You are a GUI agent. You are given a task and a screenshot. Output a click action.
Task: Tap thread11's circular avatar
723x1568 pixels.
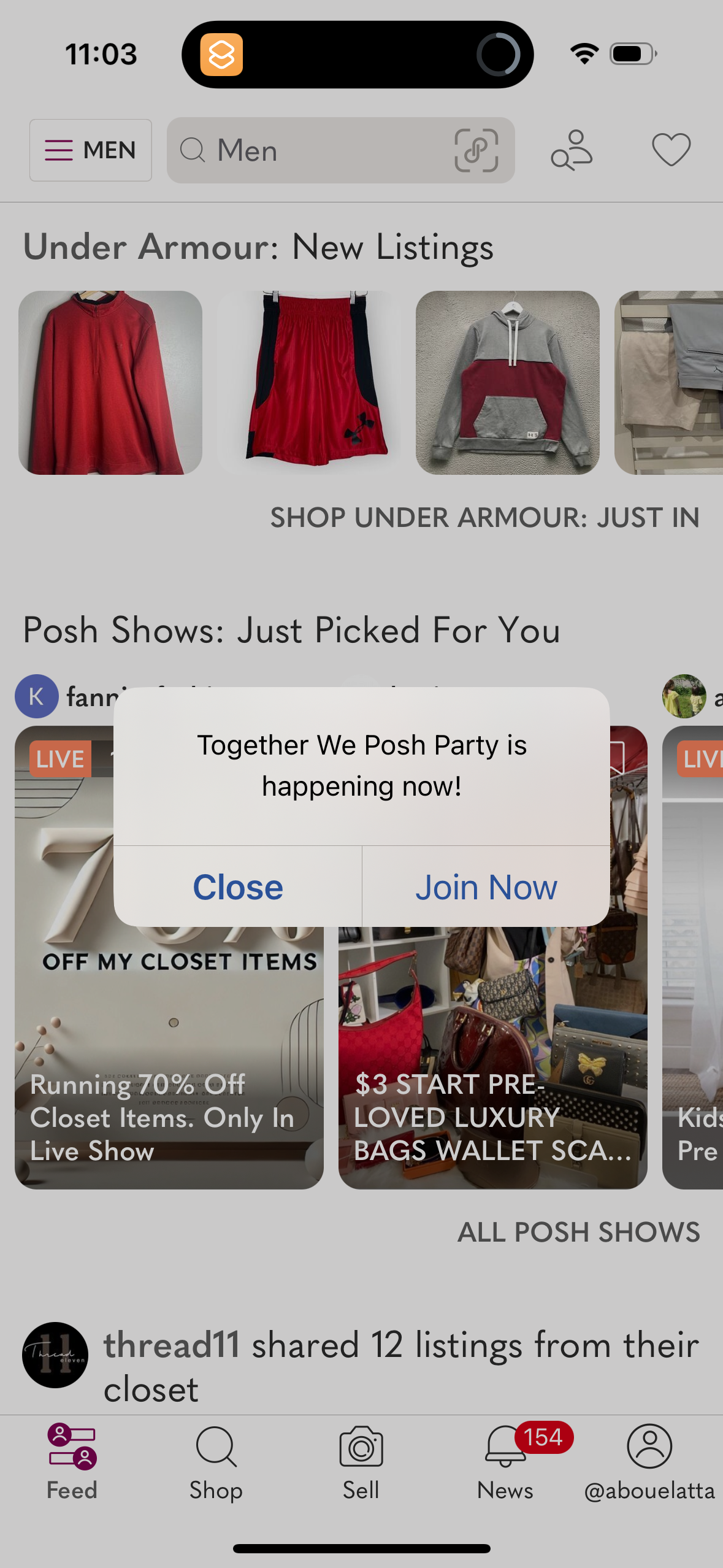coord(55,1356)
